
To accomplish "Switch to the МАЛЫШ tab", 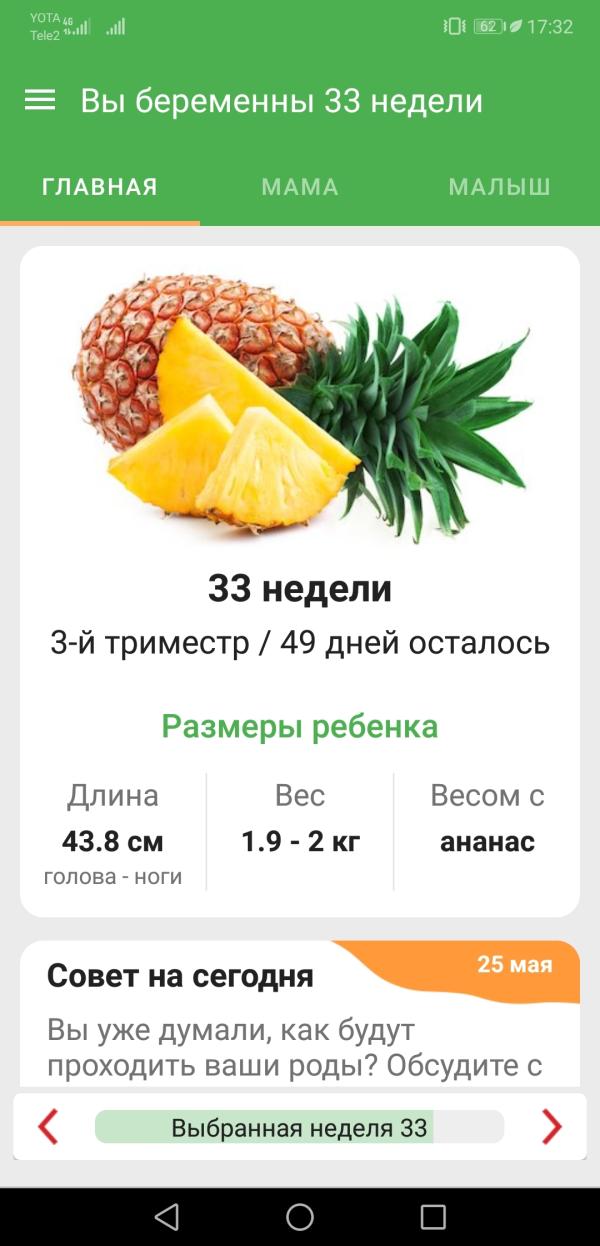I will [499, 187].
